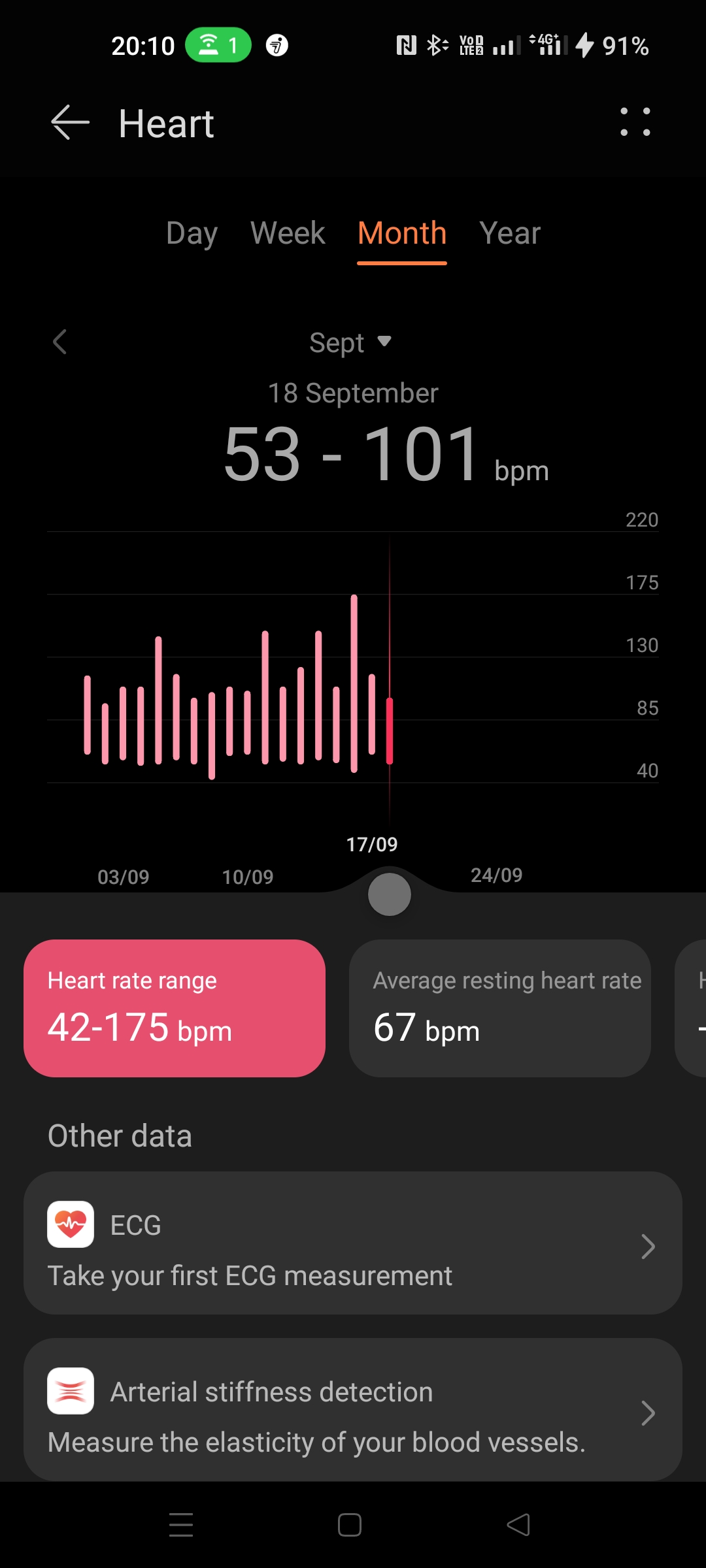The height and width of the screenshot is (1568, 706).
Task: Switch to the Day tab
Action: pos(192,233)
